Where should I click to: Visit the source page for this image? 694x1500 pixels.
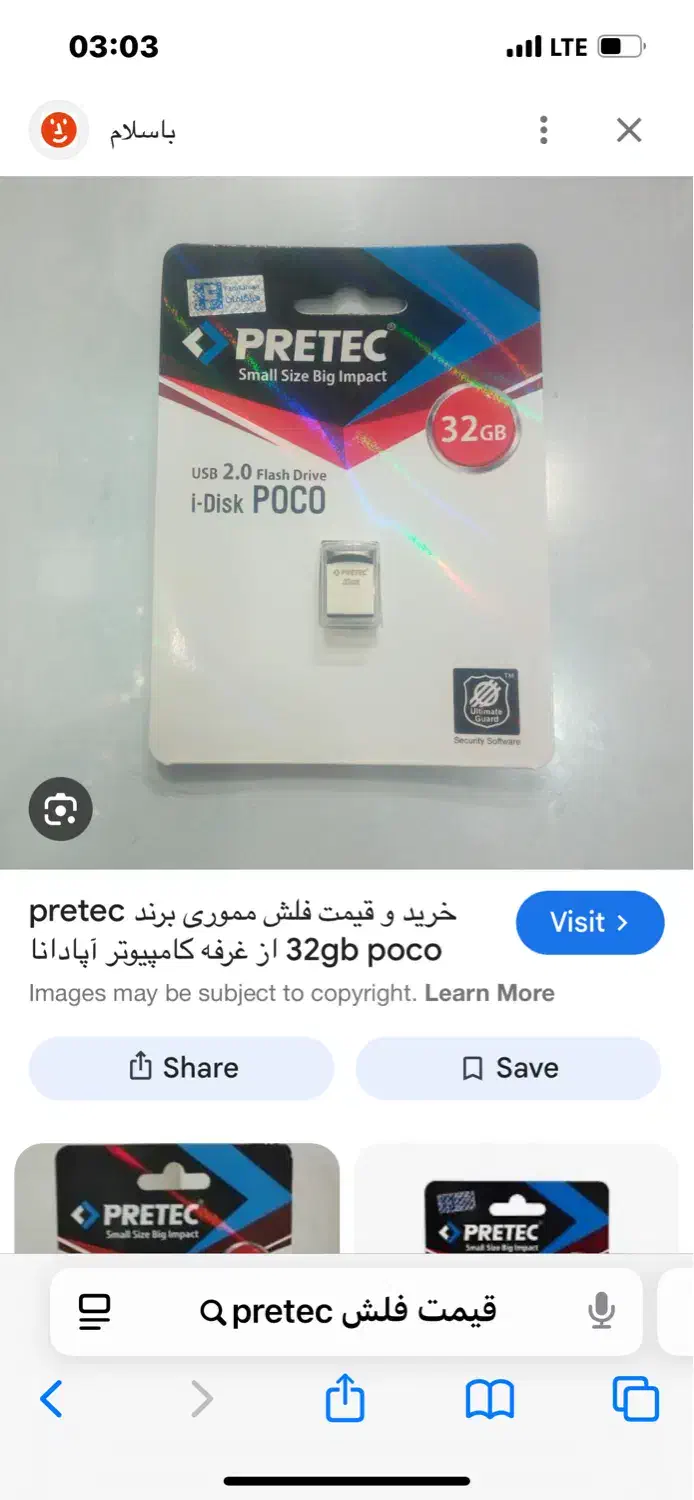tap(589, 922)
